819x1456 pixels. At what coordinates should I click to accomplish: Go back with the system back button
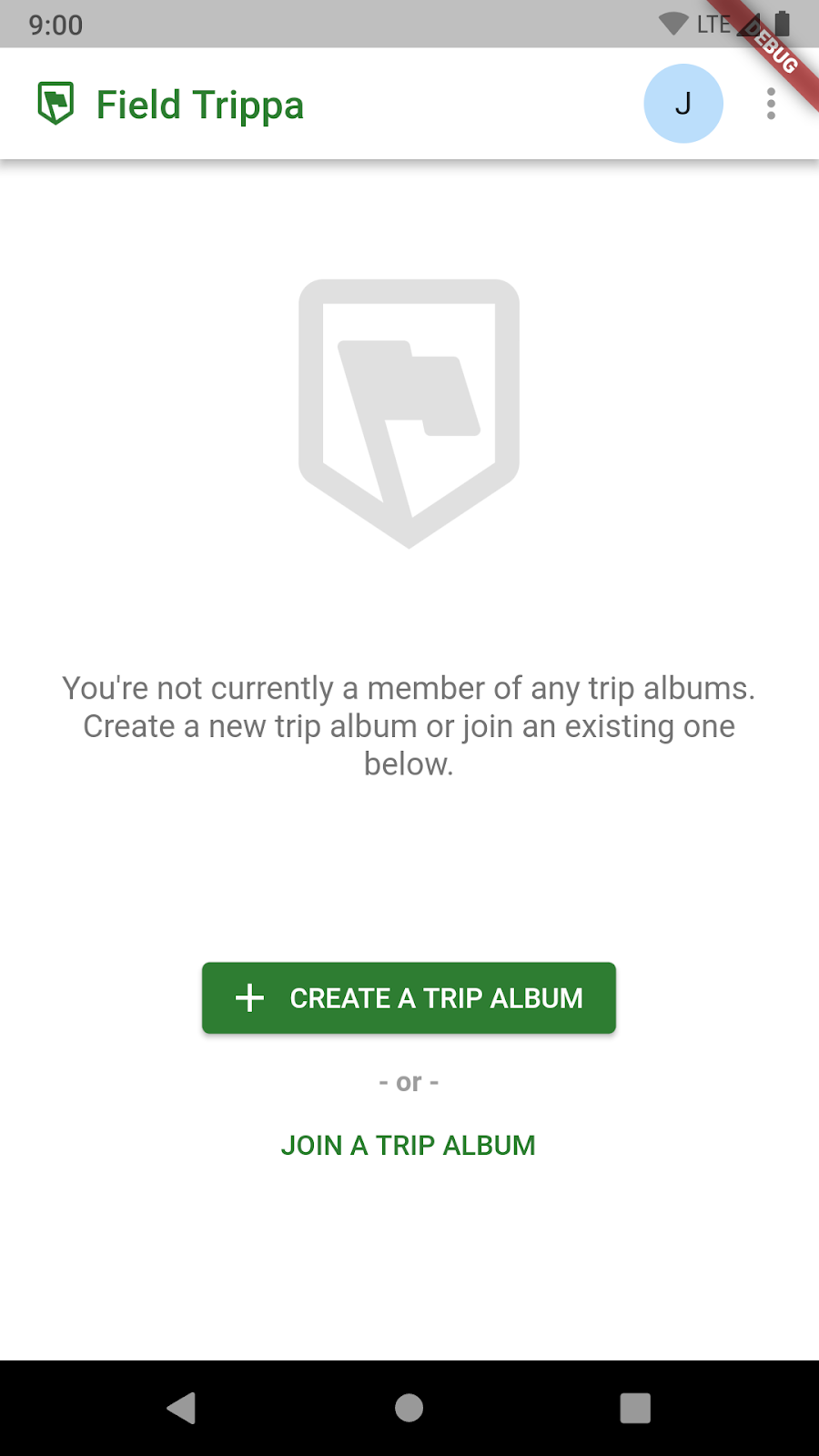pos(181,1408)
